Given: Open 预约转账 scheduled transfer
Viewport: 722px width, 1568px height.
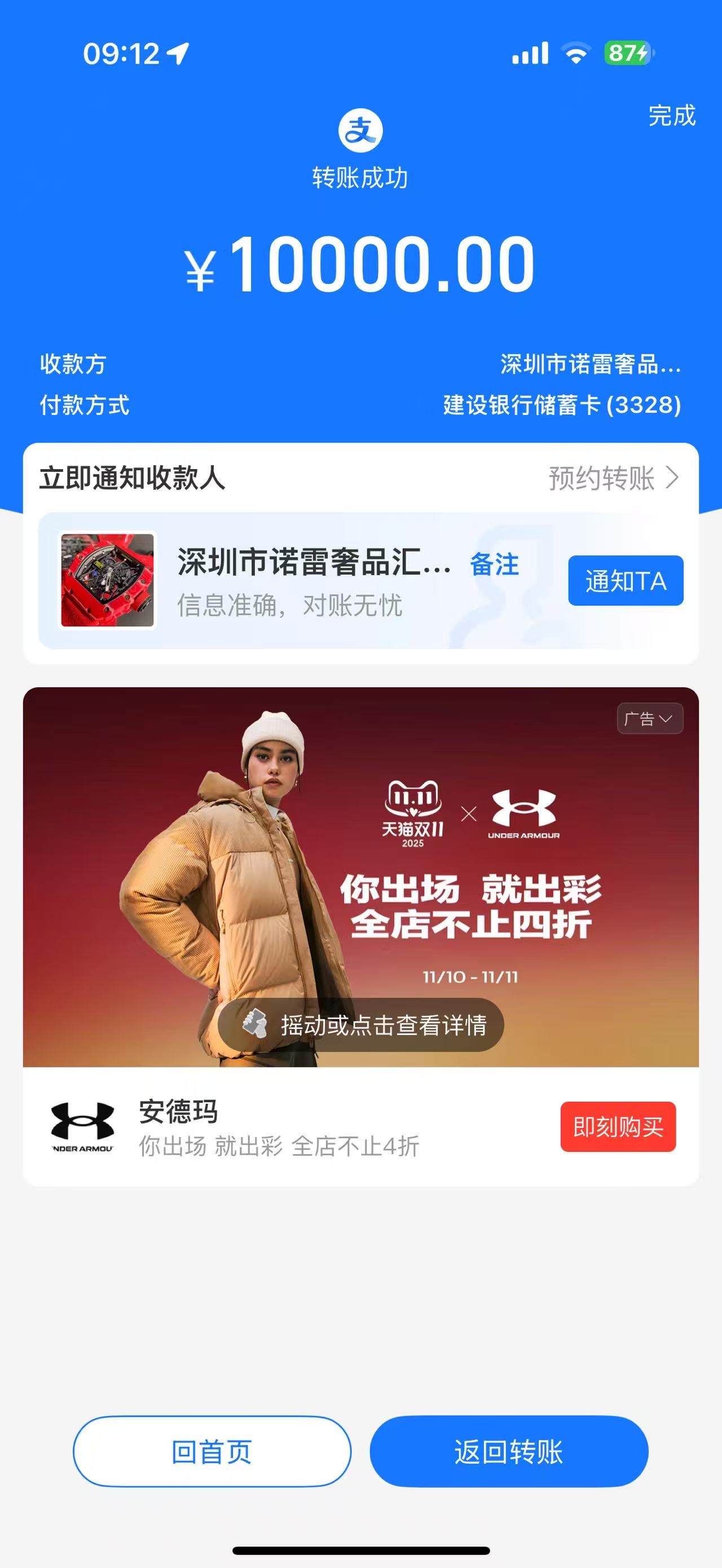Looking at the screenshot, I should pyautogui.click(x=614, y=479).
